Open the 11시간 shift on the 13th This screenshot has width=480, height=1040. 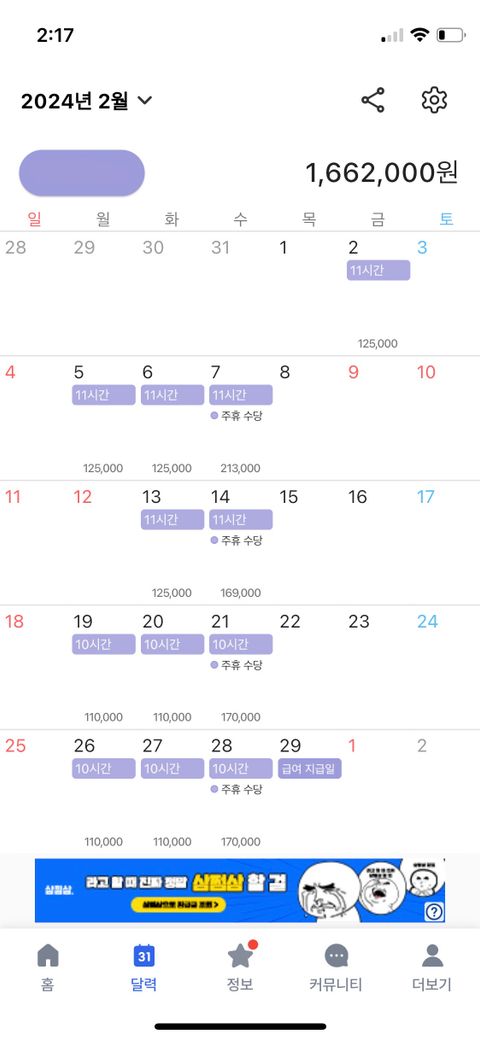[172, 519]
